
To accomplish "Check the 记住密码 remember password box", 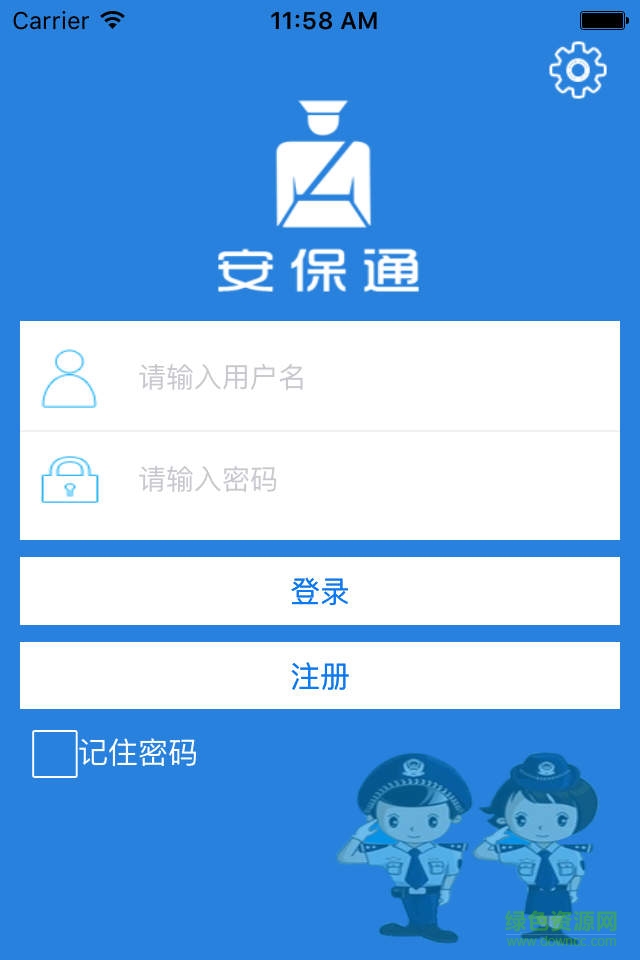I will [55, 754].
